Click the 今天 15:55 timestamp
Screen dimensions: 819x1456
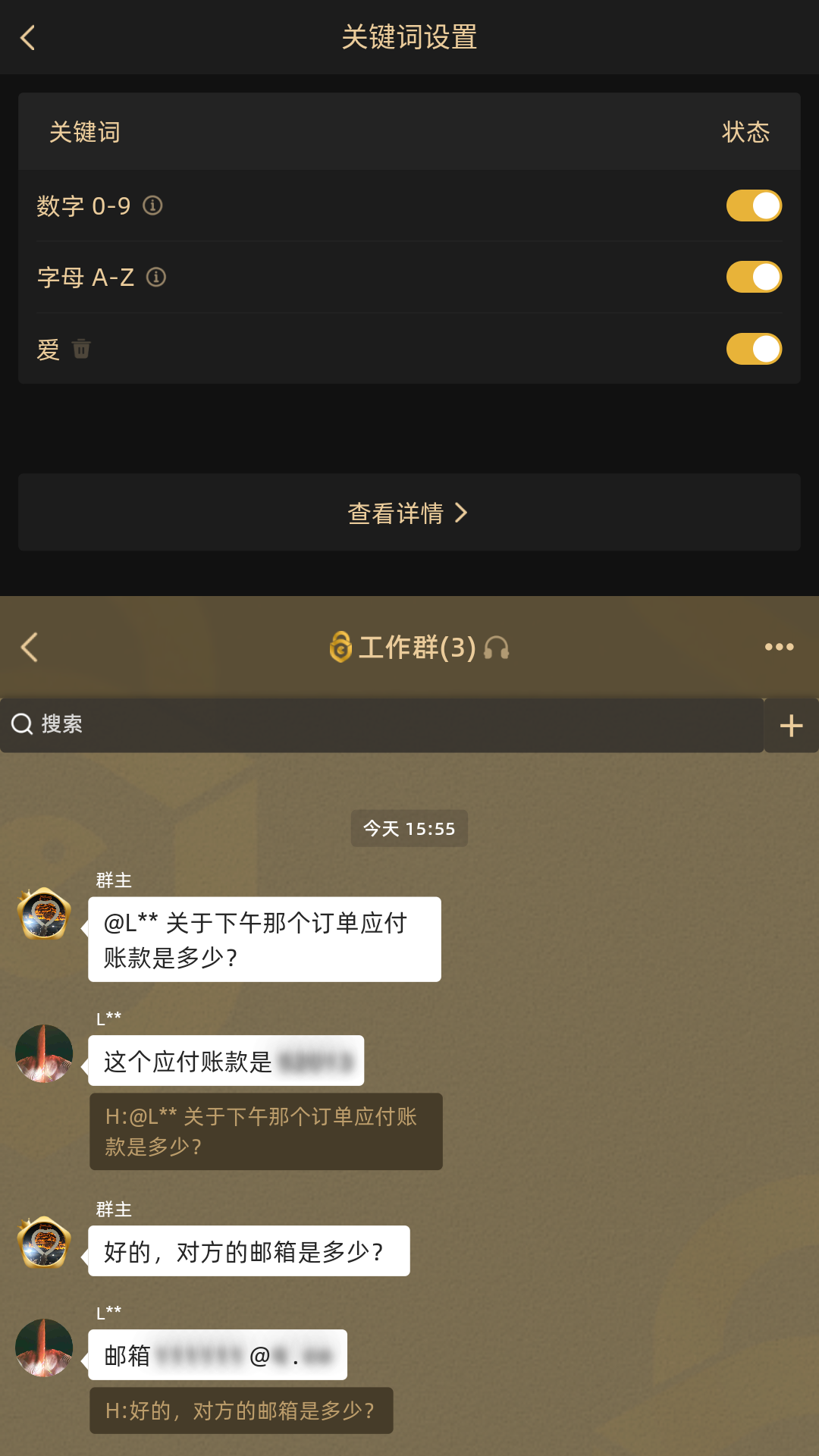[409, 829]
